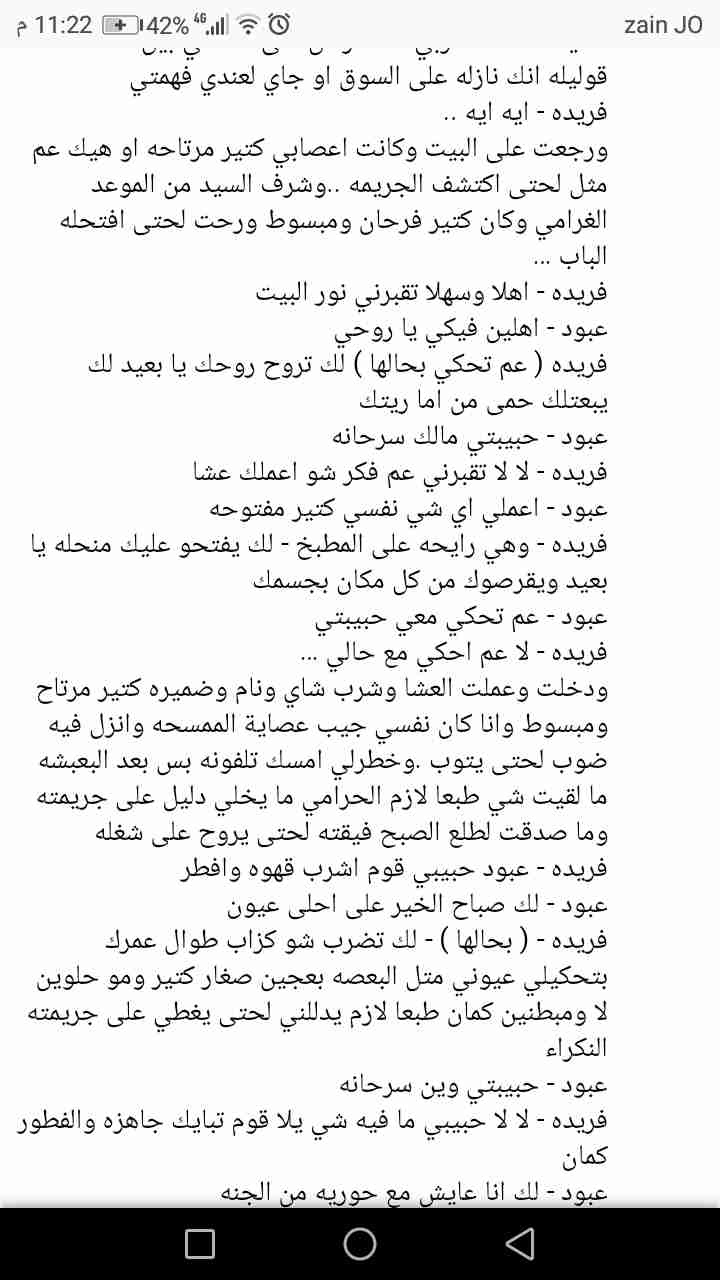Go to the home screen
This screenshot has height=1280, width=720.
[x=360, y=1243]
